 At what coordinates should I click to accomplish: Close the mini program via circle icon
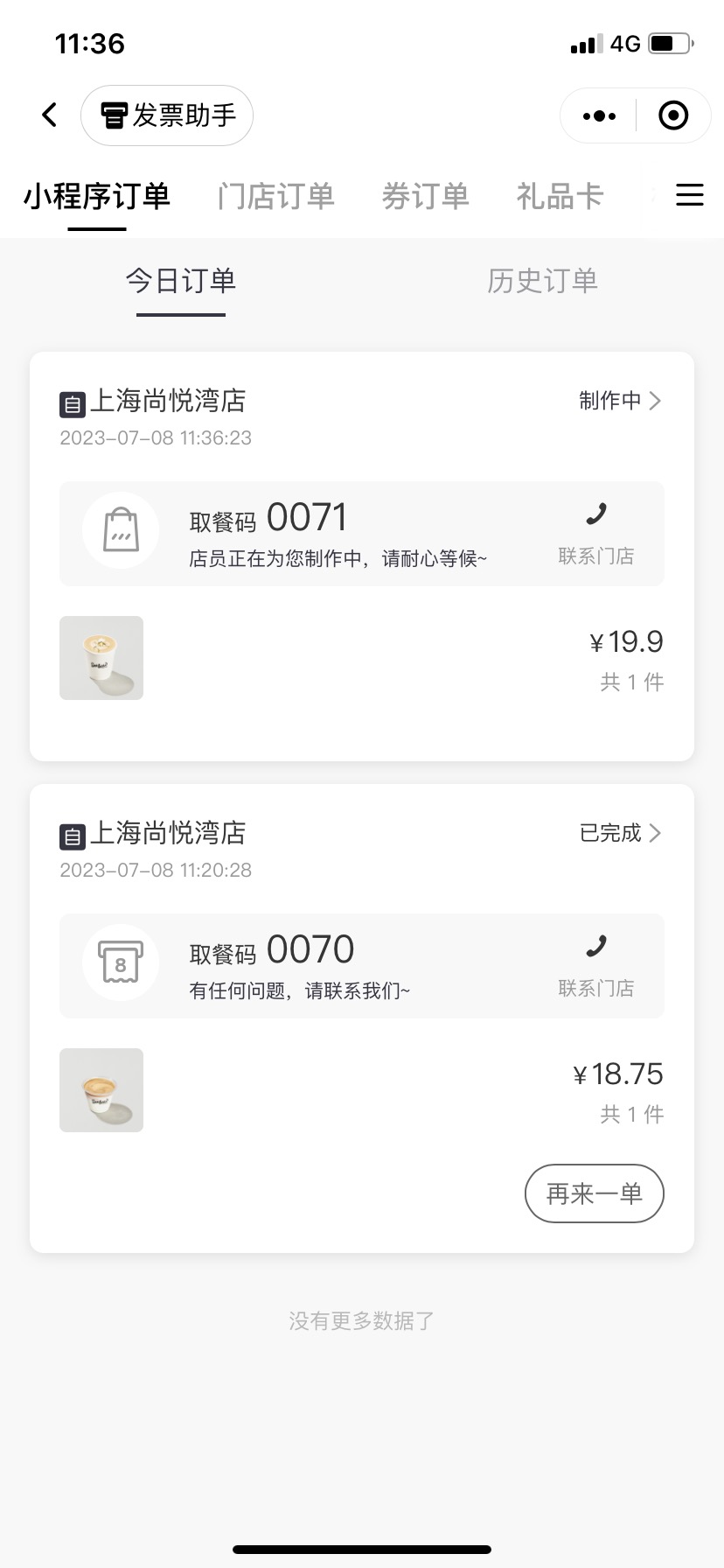click(672, 115)
